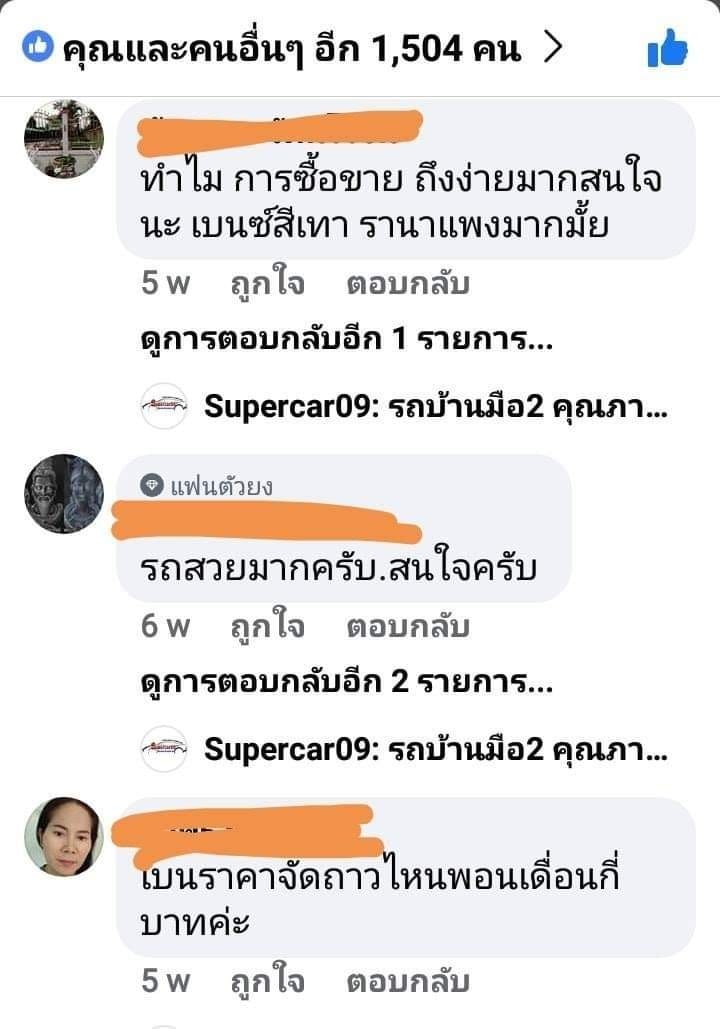This screenshot has width=720, height=1029.
Task: Click the 5 w timestamp of first comment
Action: [156, 285]
